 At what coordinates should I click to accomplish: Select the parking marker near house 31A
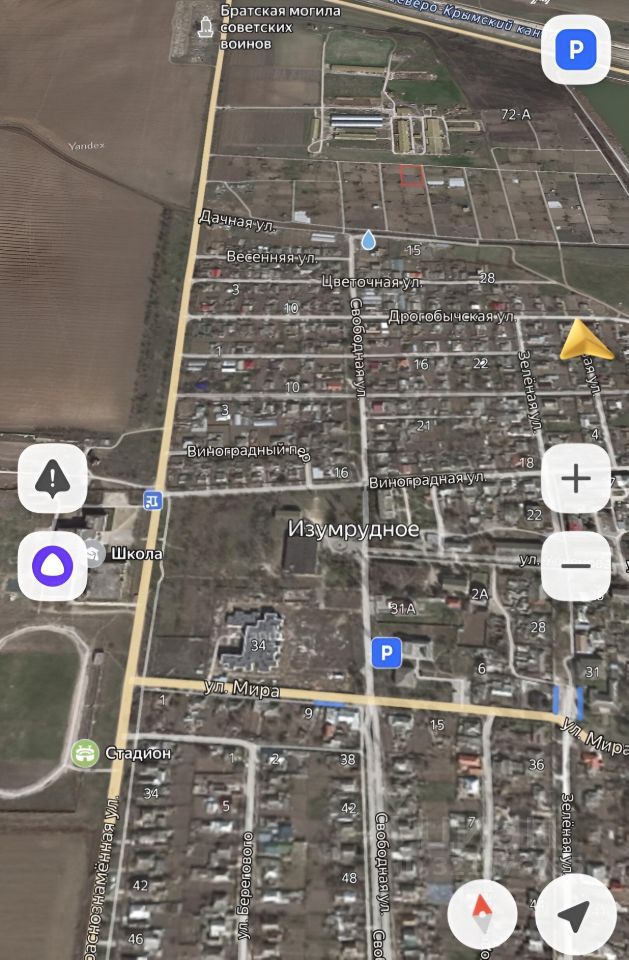tap(386, 654)
